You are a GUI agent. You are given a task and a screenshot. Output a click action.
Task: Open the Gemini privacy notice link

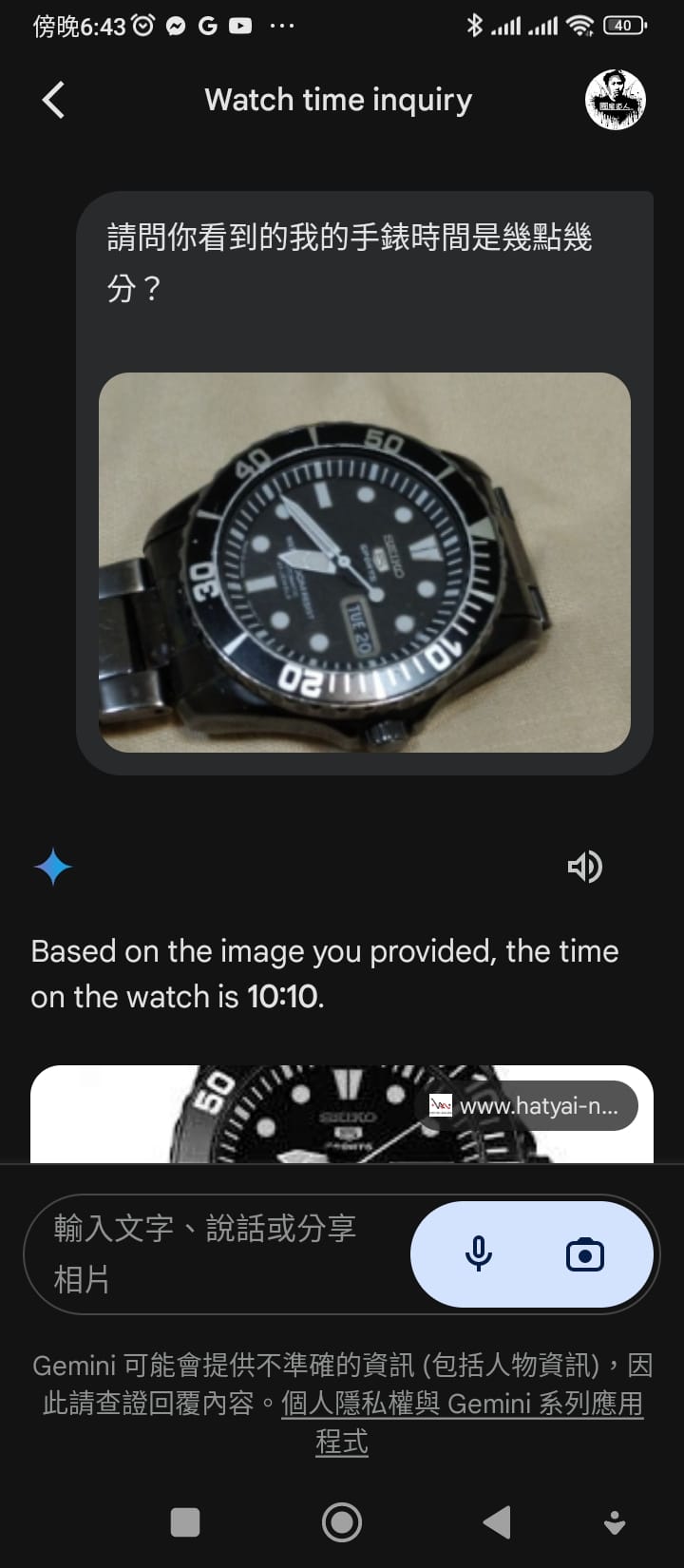[x=463, y=1405]
